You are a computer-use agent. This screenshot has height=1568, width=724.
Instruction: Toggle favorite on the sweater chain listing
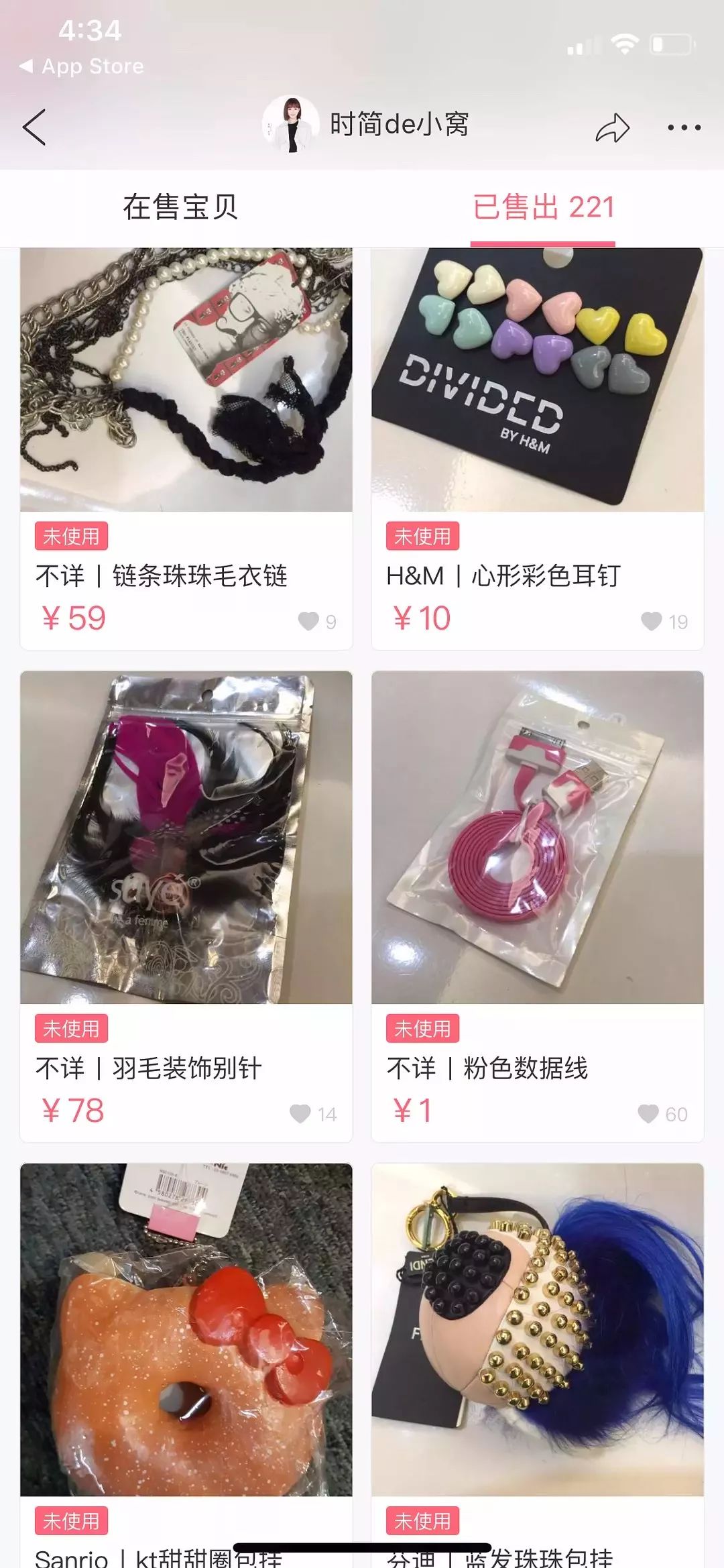click(x=308, y=621)
